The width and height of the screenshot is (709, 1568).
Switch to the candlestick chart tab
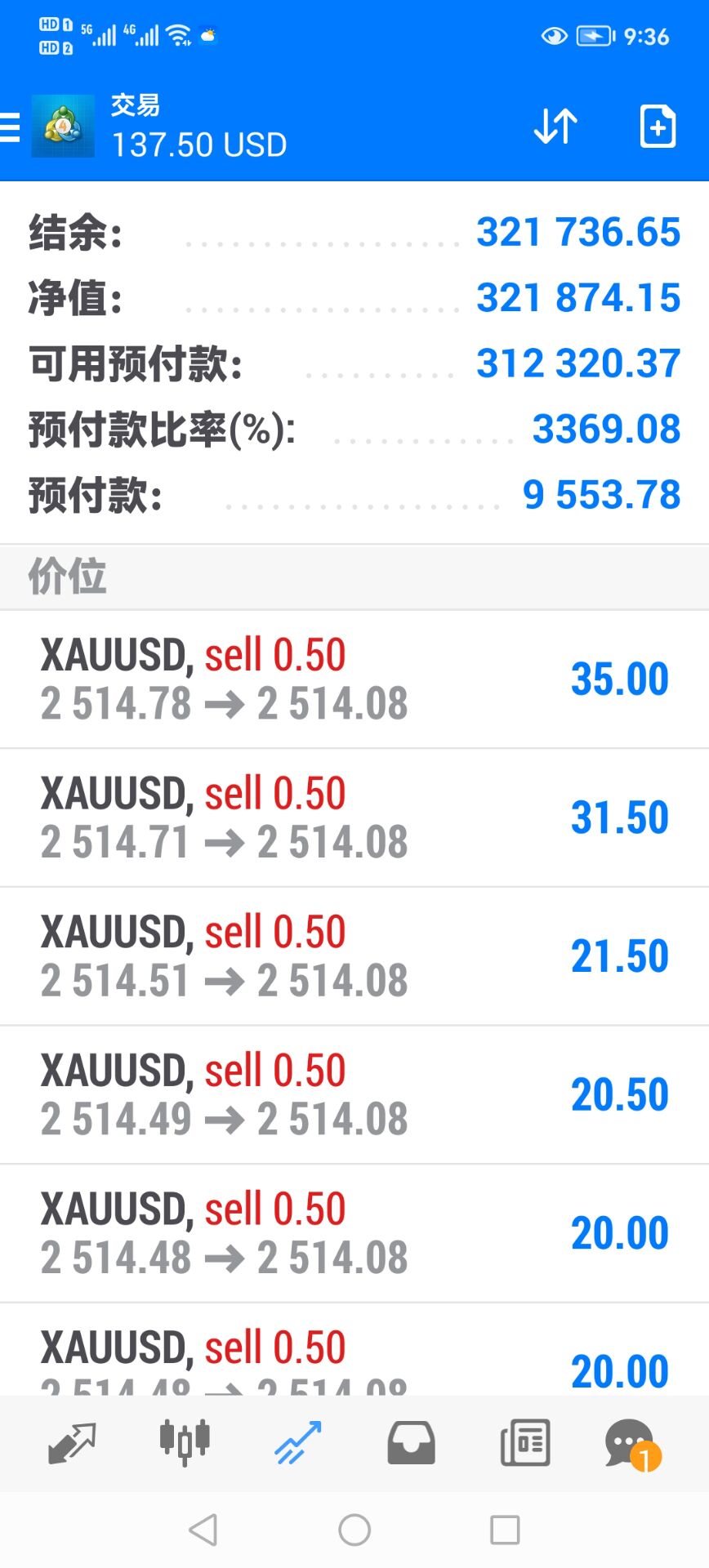click(x=185, y=1443)
